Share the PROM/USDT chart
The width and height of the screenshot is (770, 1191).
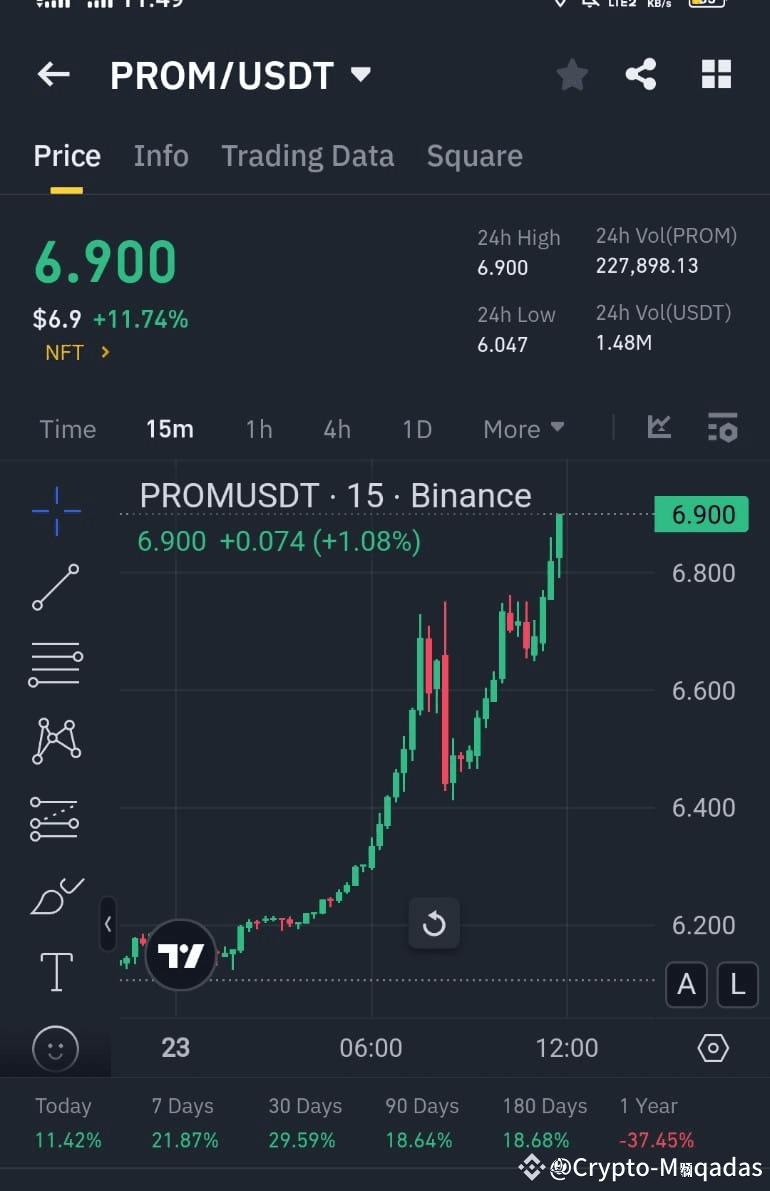[640, 74]
